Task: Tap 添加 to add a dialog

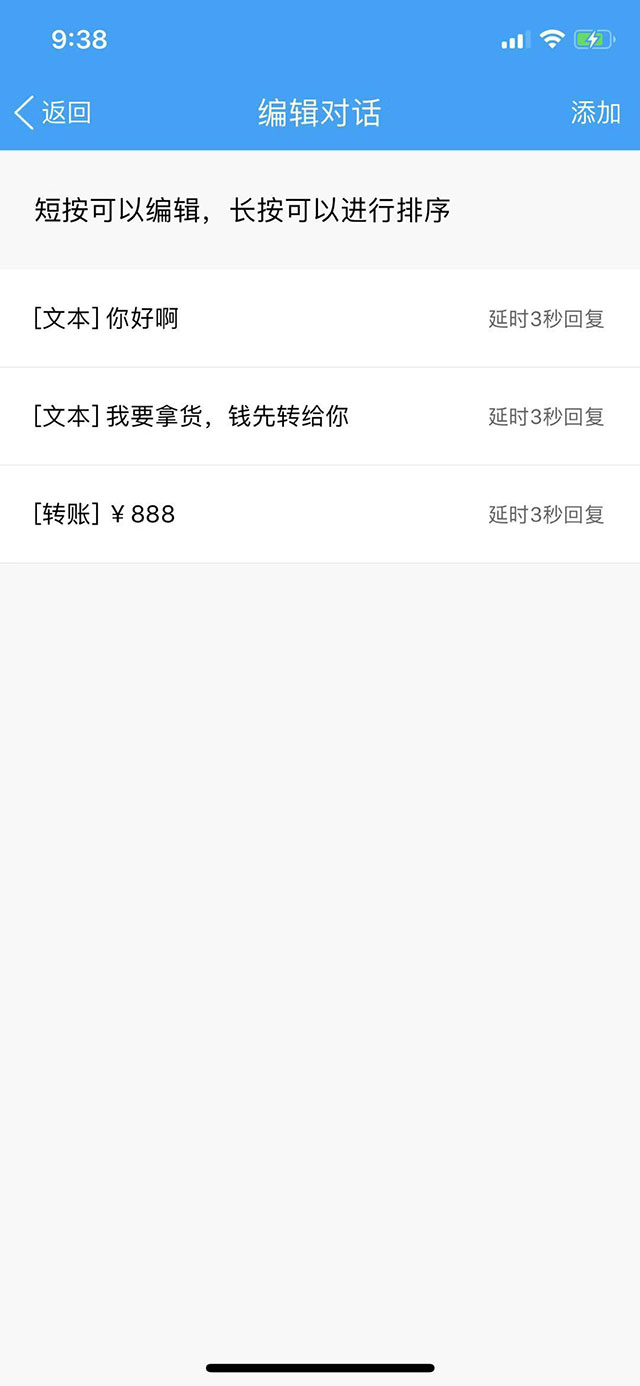Action: click(x=595, y=112)
